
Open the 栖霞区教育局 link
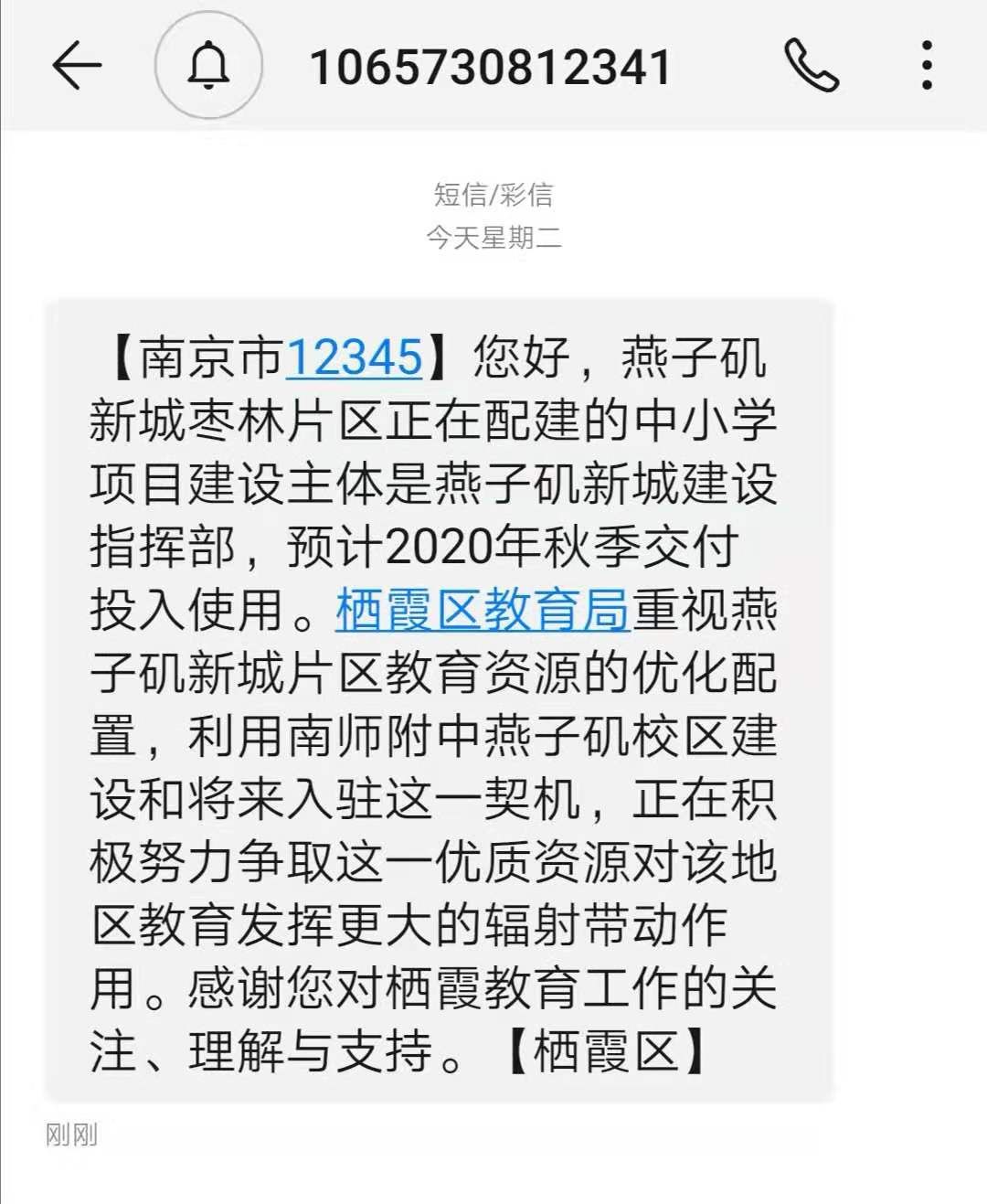[483, 610]
